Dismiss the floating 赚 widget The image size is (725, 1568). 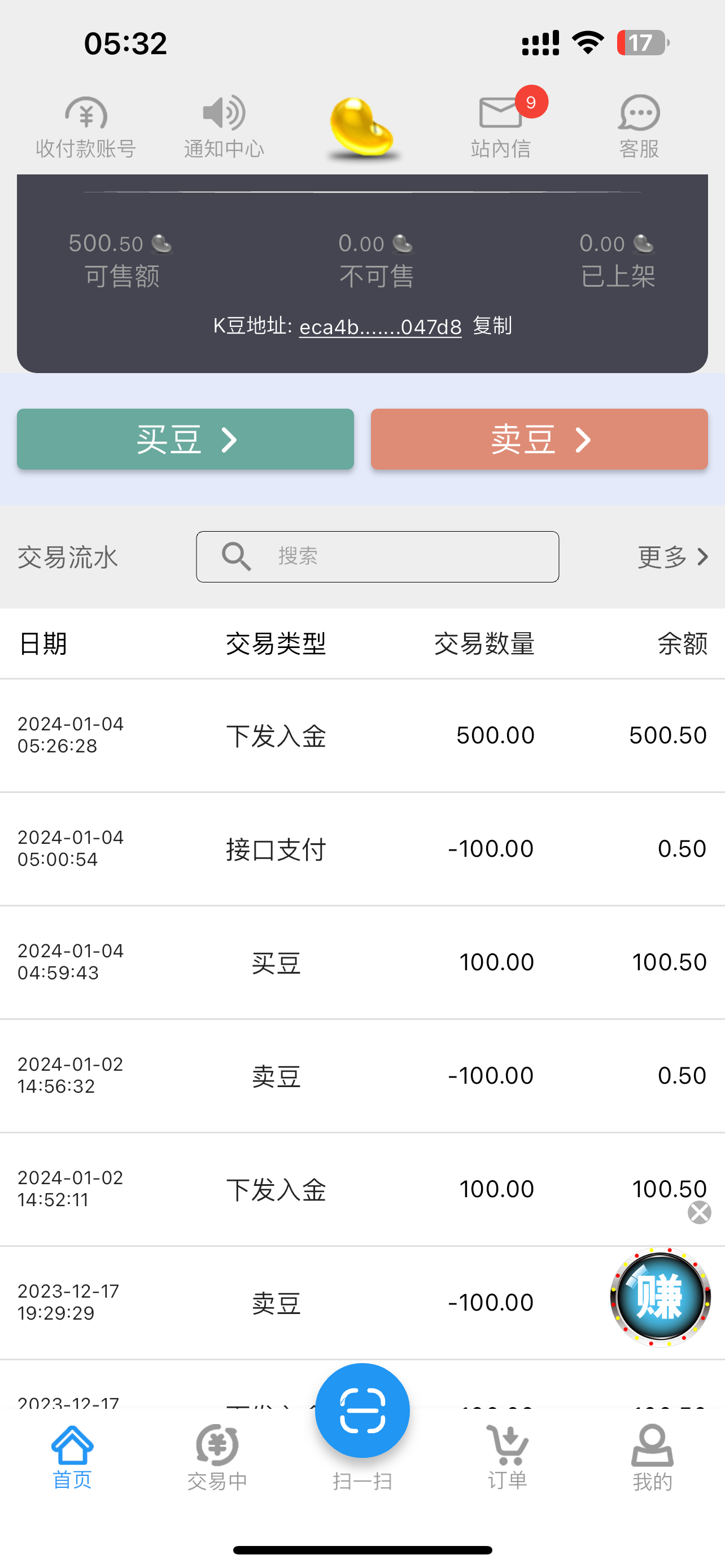(x=699, y=1212)
